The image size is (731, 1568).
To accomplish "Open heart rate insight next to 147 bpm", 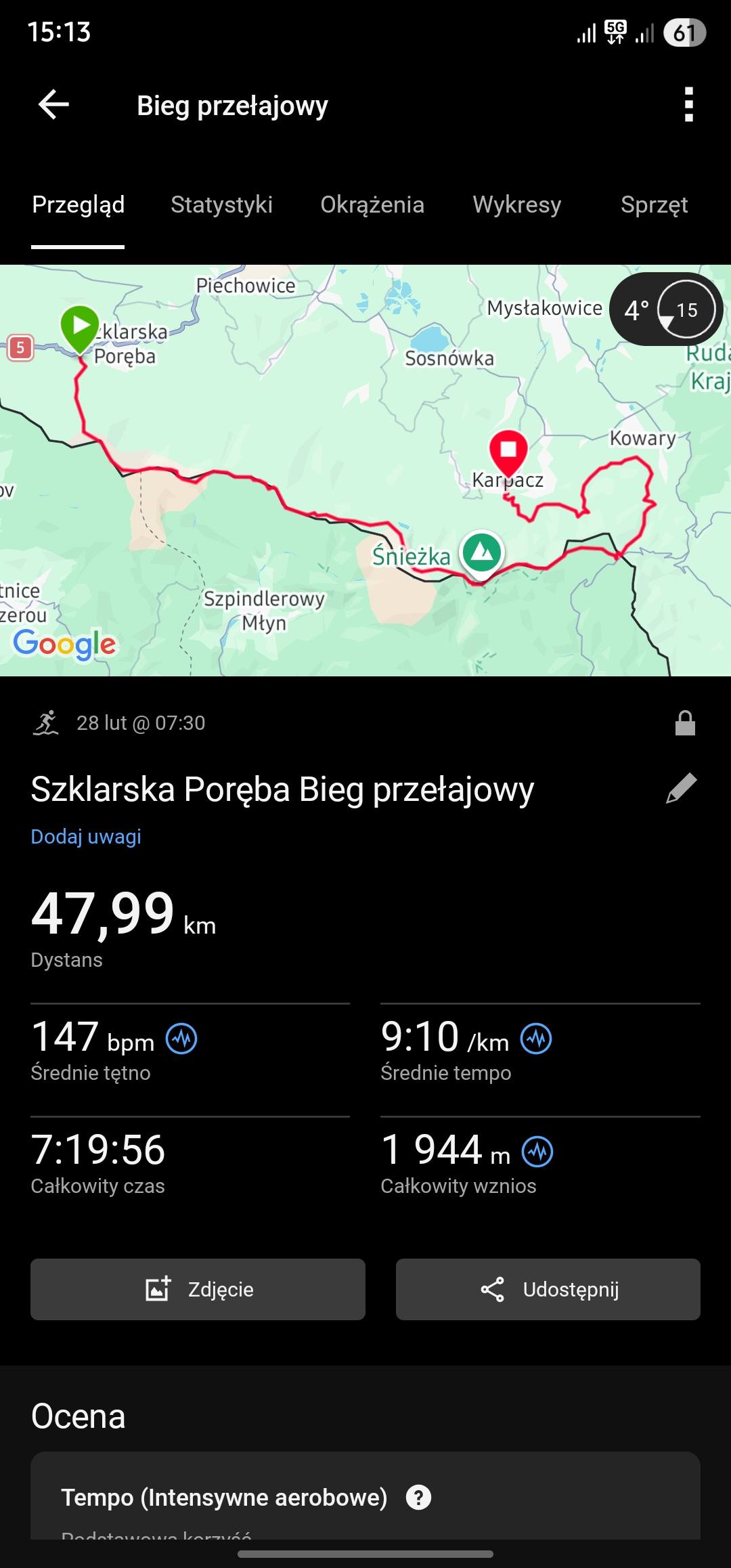I will tap(182, 1039).
